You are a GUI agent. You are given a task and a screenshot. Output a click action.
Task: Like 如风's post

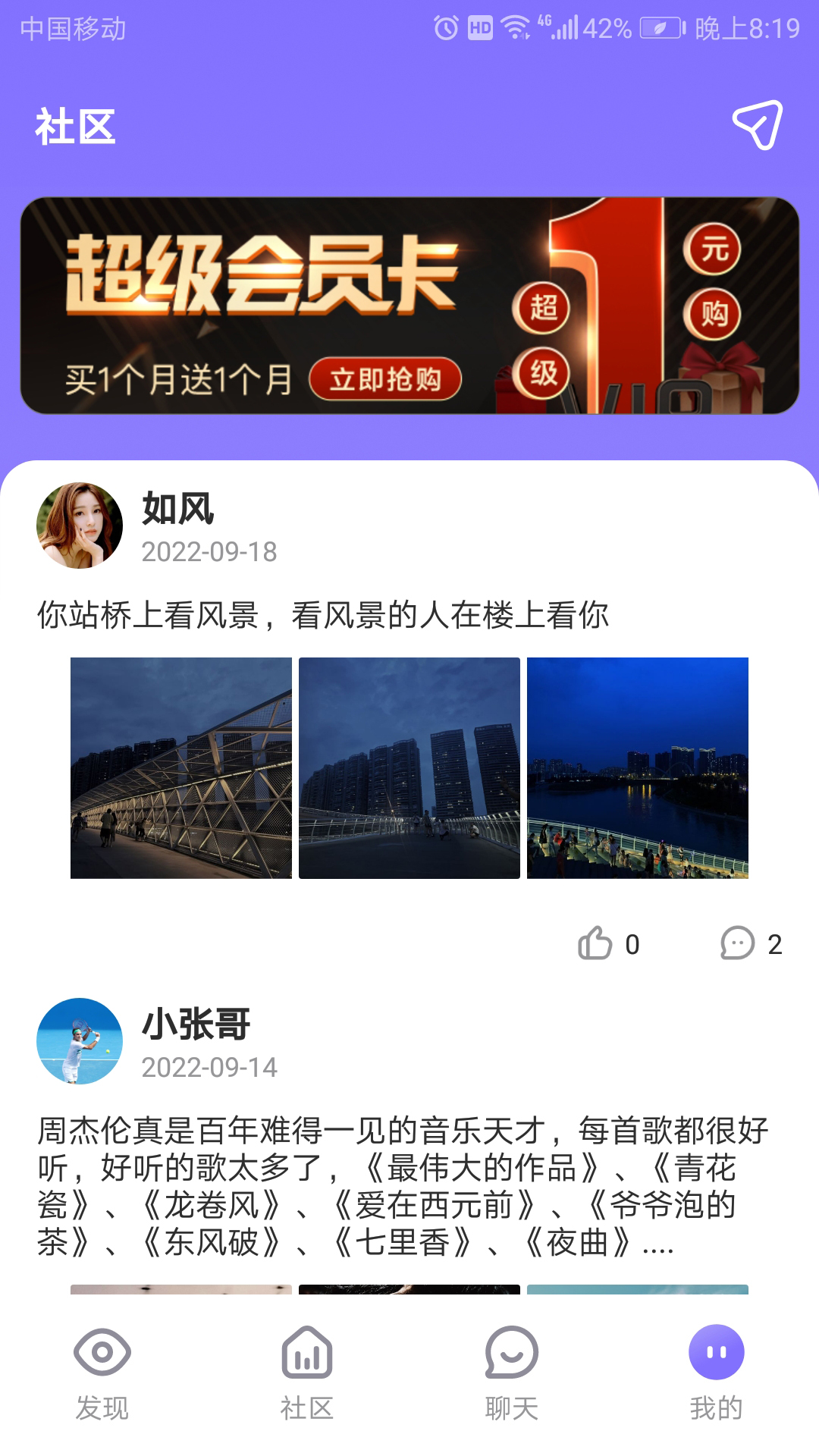(x=596, y=943)
